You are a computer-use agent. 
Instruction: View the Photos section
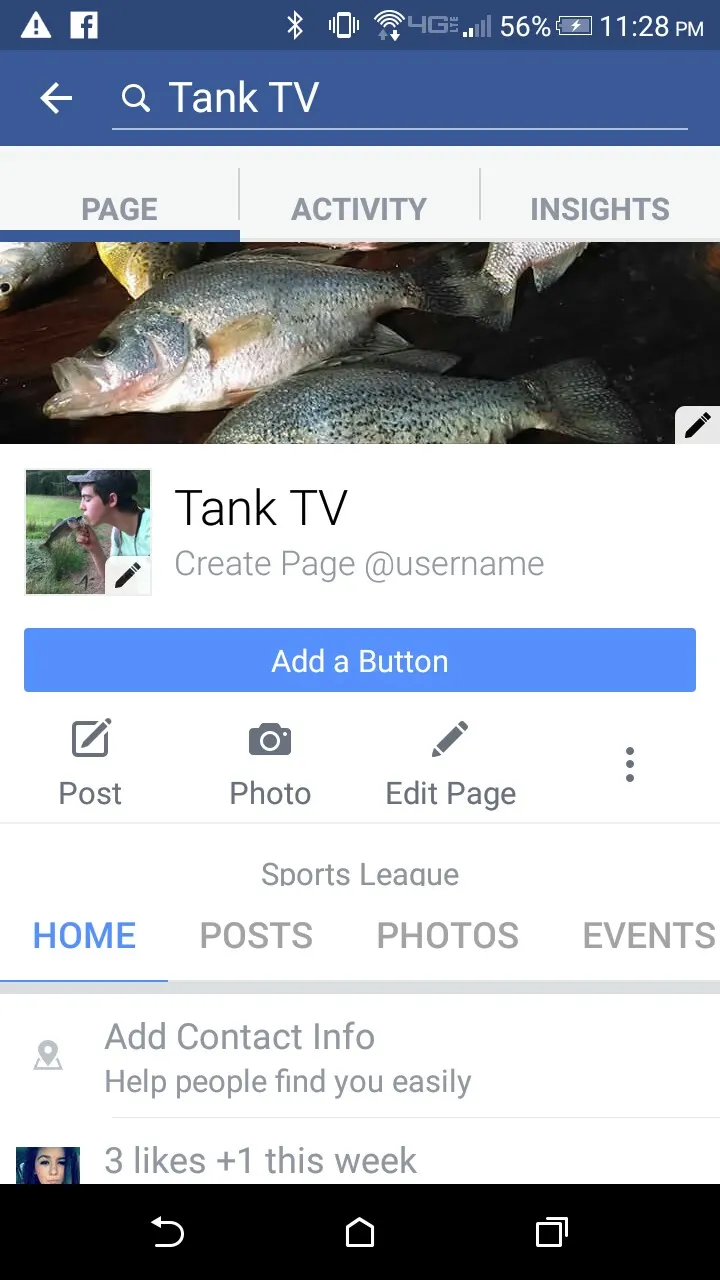click(x=447, y=936)
